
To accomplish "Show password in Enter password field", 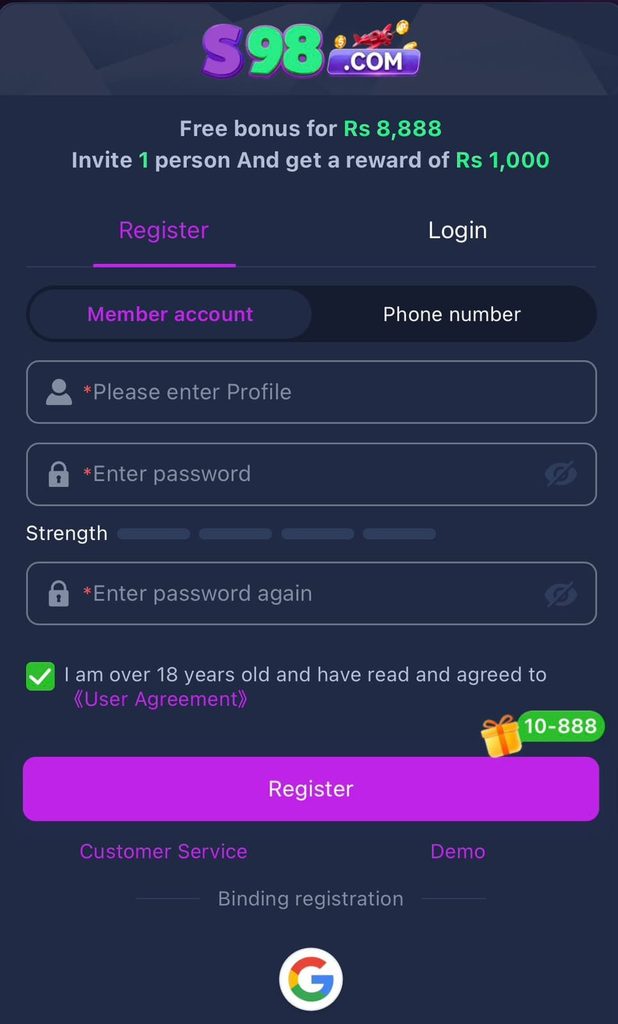I will coord(561,474).
